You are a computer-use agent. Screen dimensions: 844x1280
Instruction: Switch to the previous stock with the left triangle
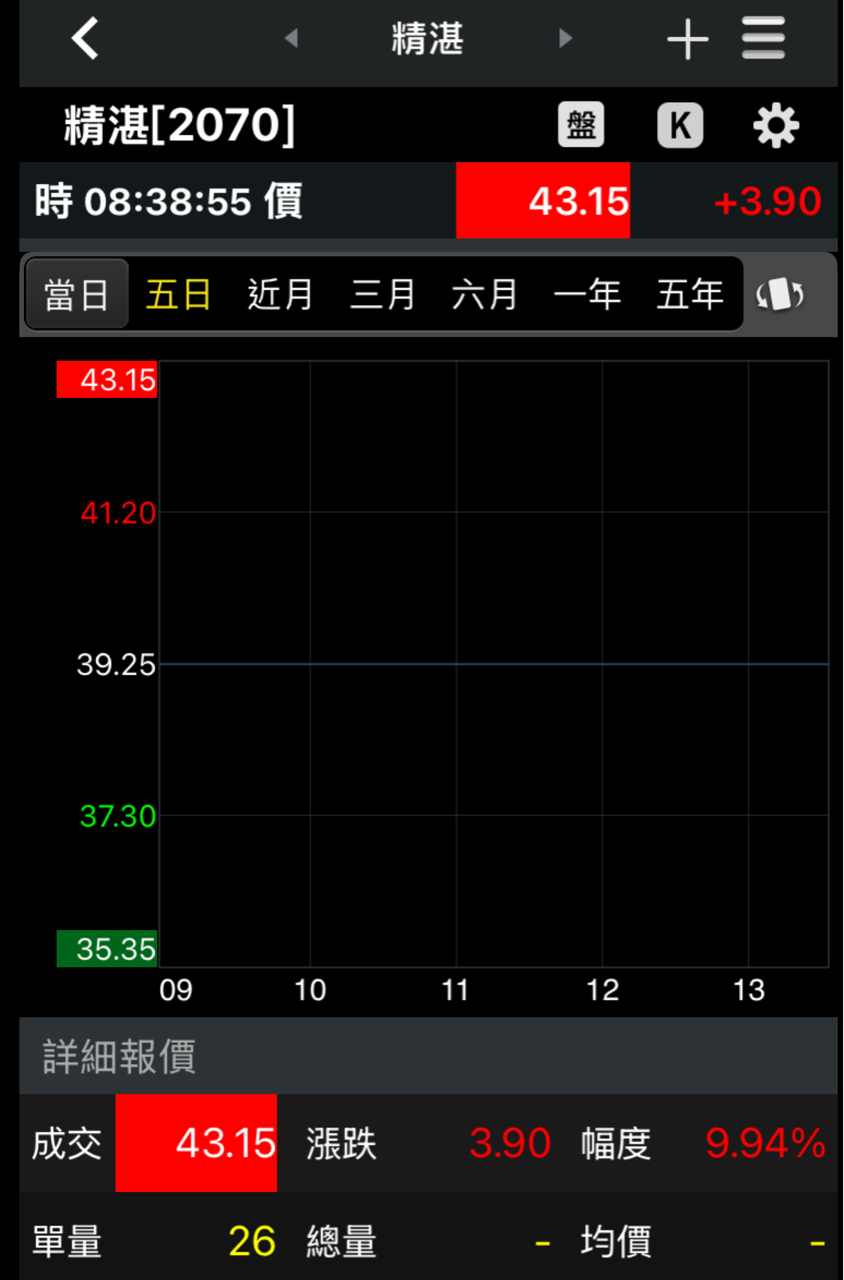click(x=291, y=39)
